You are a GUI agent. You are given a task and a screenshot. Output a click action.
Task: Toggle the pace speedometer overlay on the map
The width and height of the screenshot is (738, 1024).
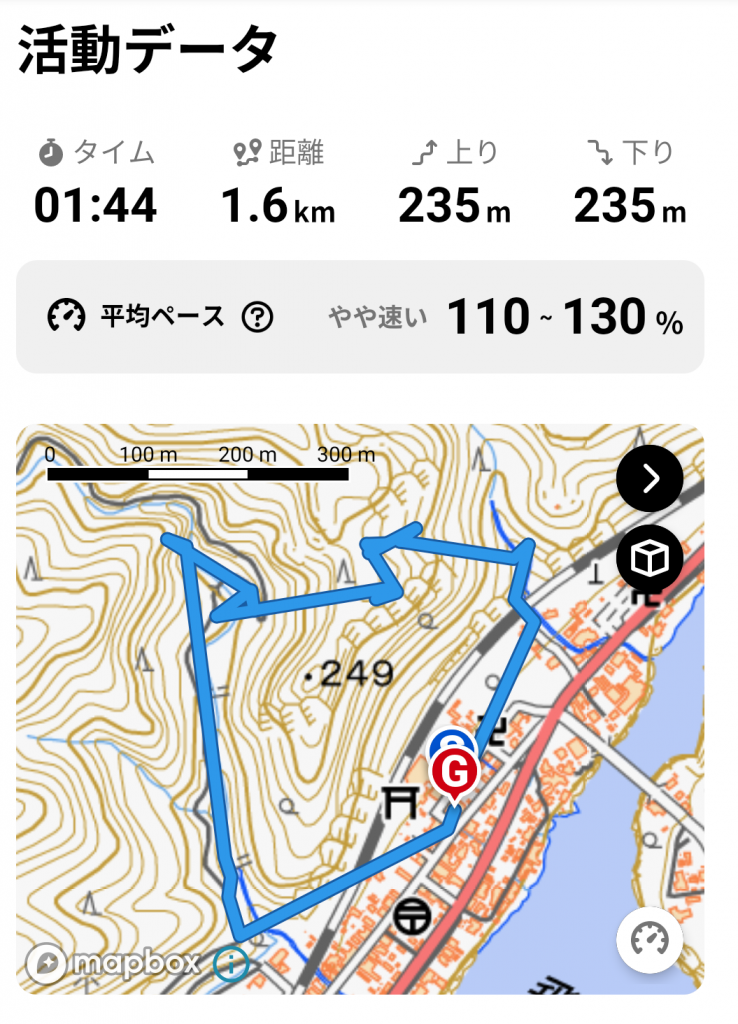click(x=650, y=939)
